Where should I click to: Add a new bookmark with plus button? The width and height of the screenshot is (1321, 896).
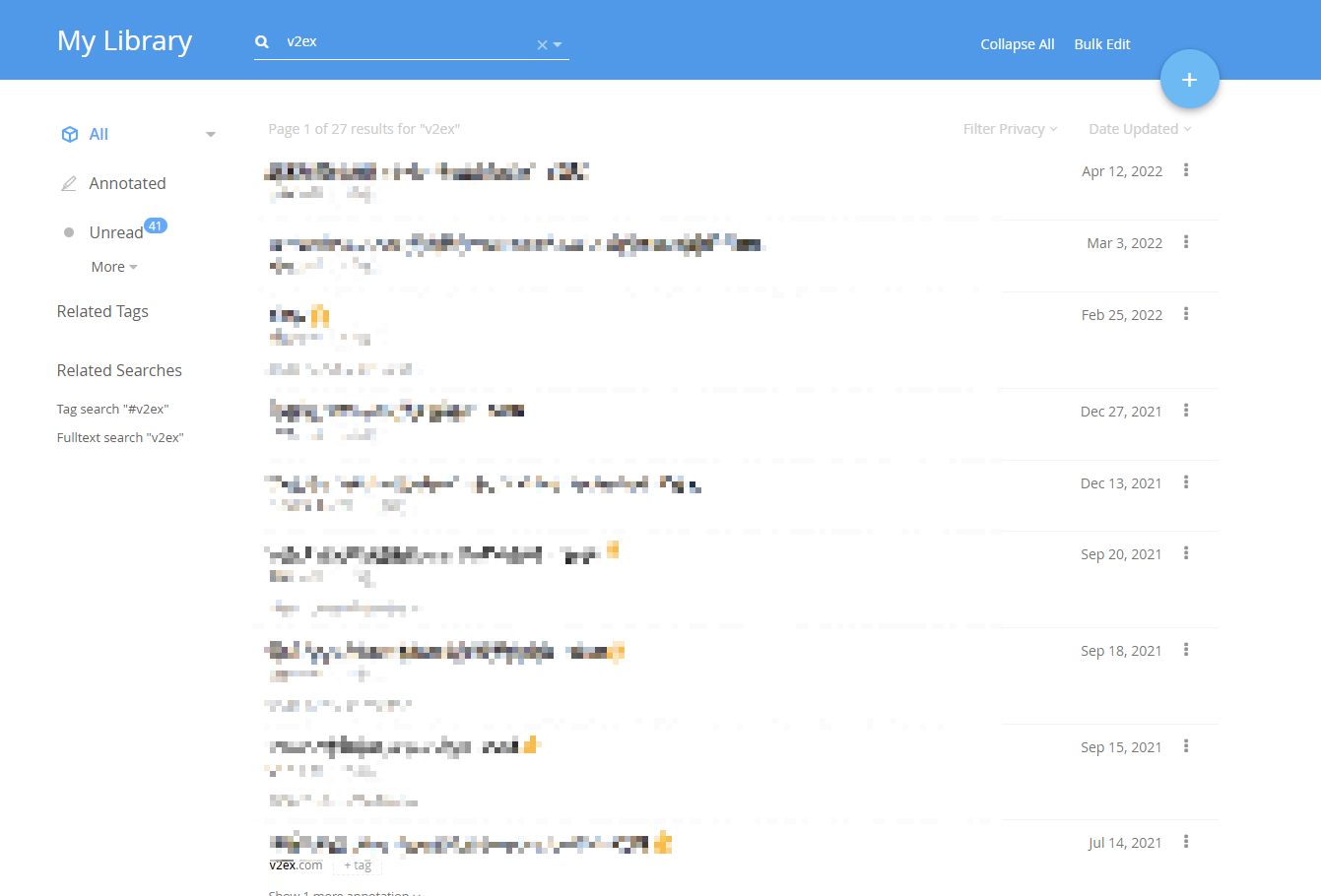coord(1189,80)
